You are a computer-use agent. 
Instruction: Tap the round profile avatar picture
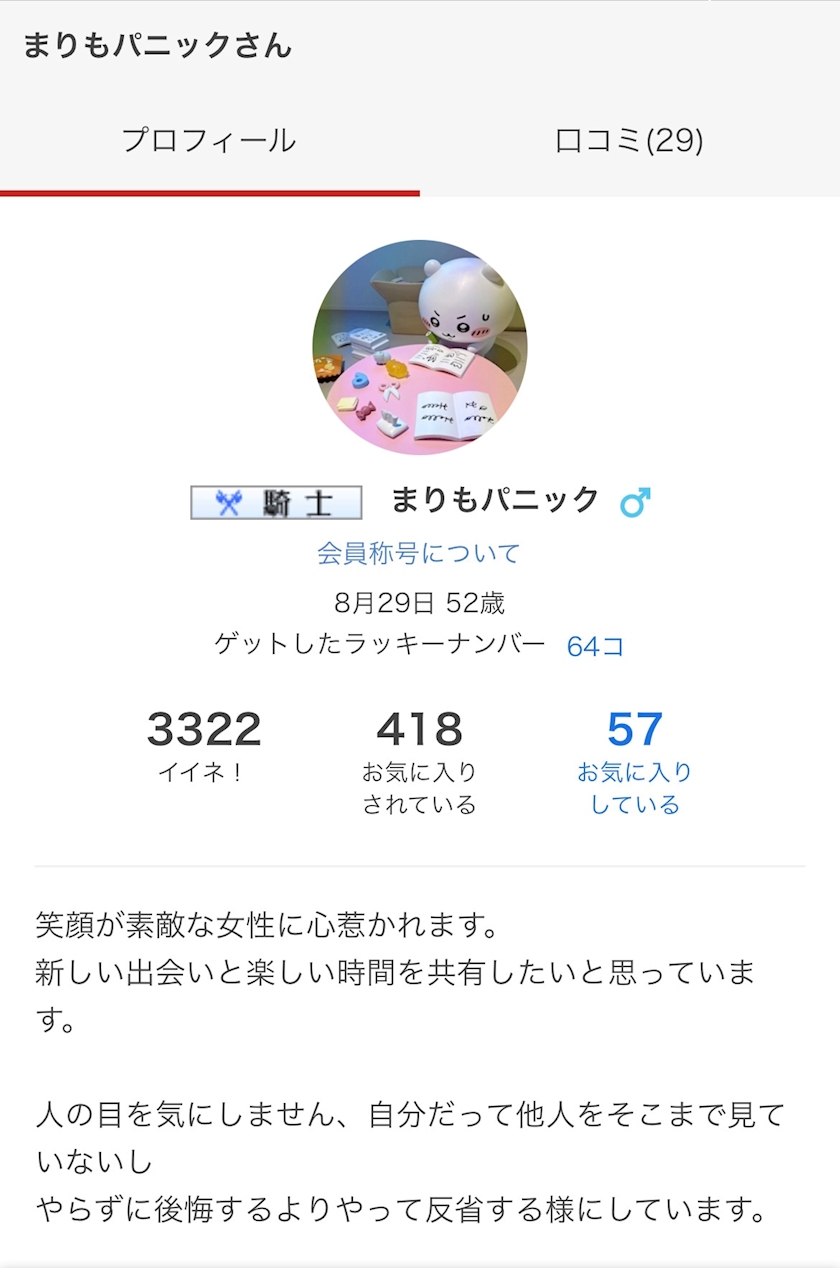pos(420,348)
